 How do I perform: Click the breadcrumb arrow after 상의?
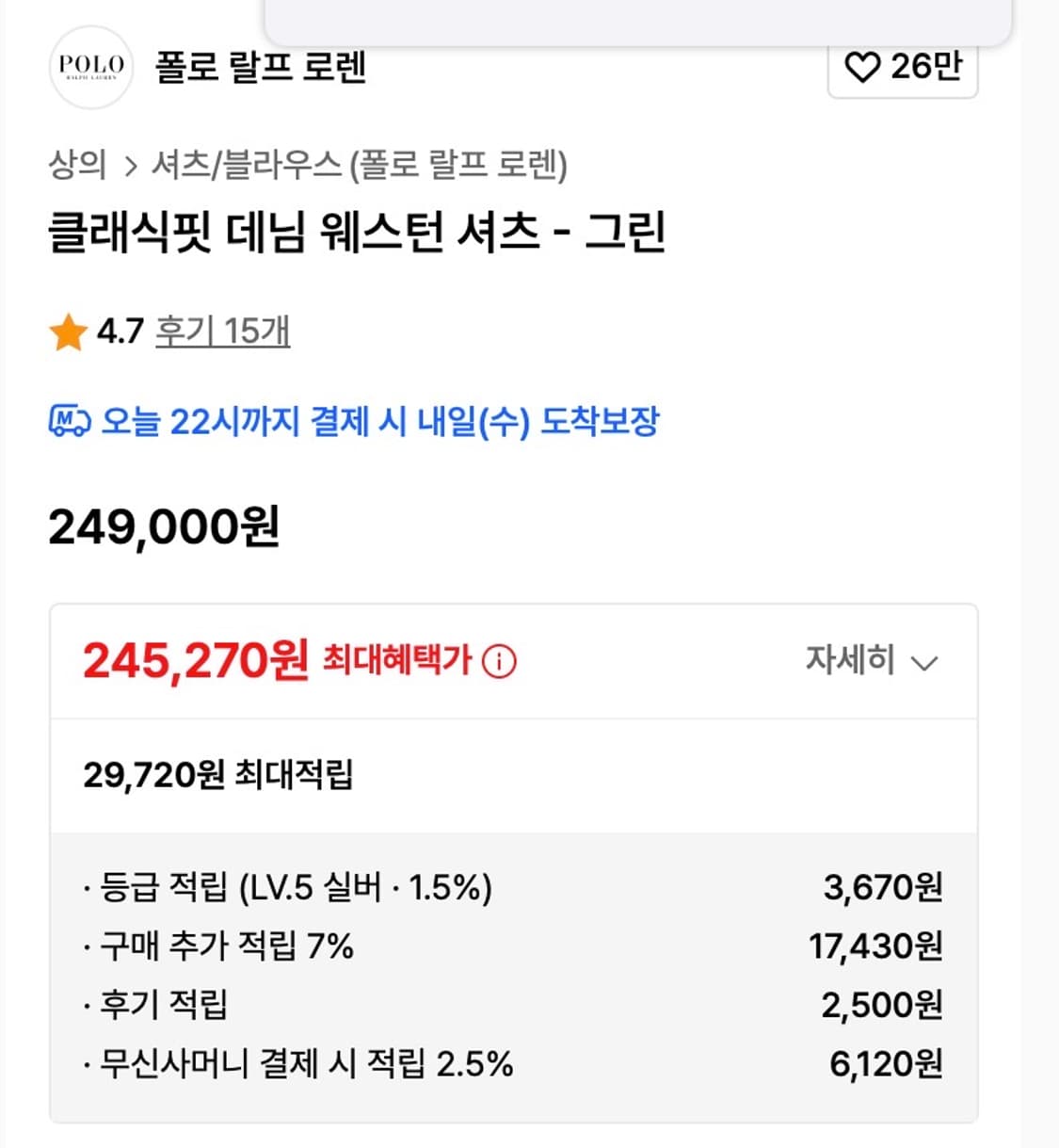coord(127,163)
